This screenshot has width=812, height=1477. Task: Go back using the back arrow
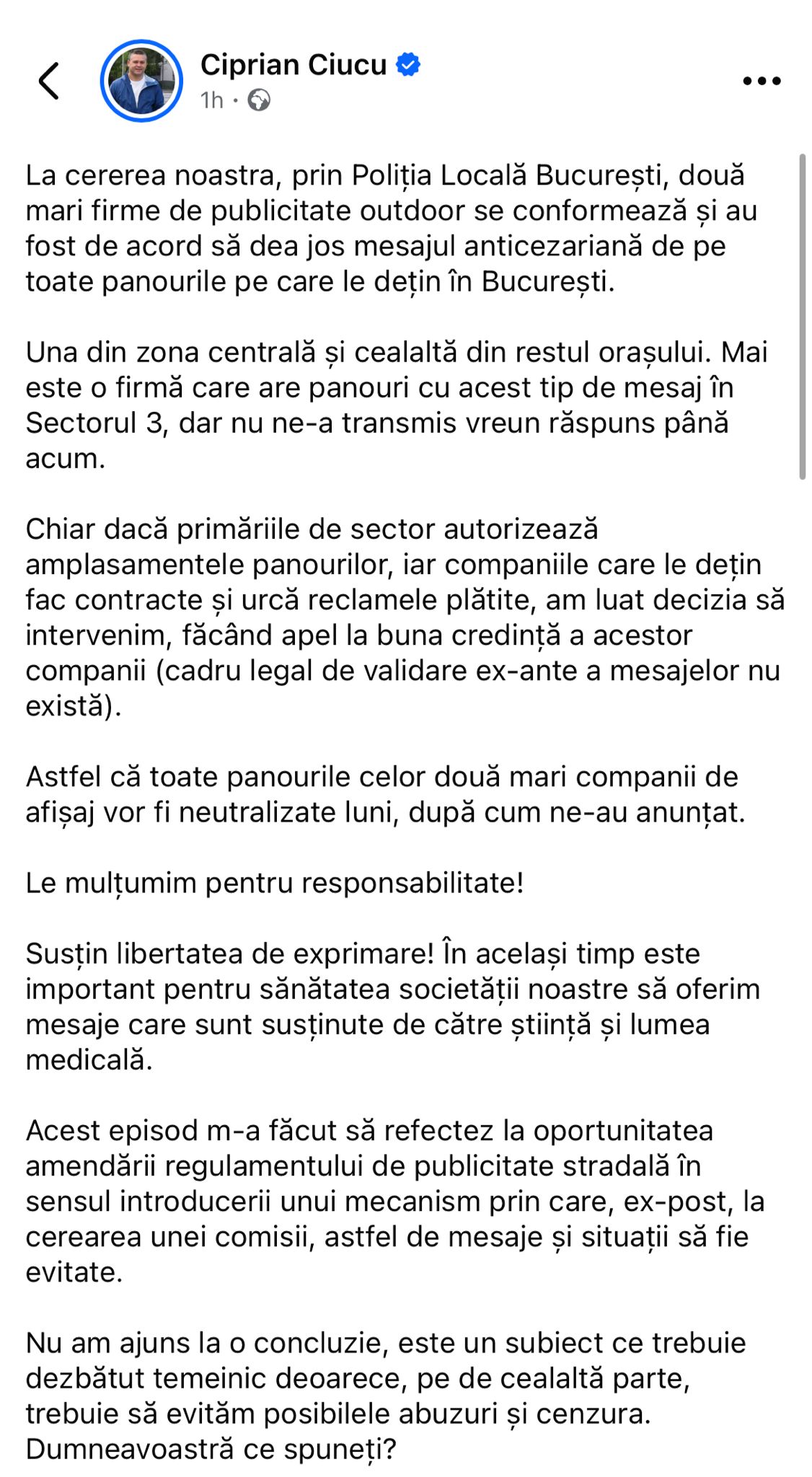click(48, 81)
